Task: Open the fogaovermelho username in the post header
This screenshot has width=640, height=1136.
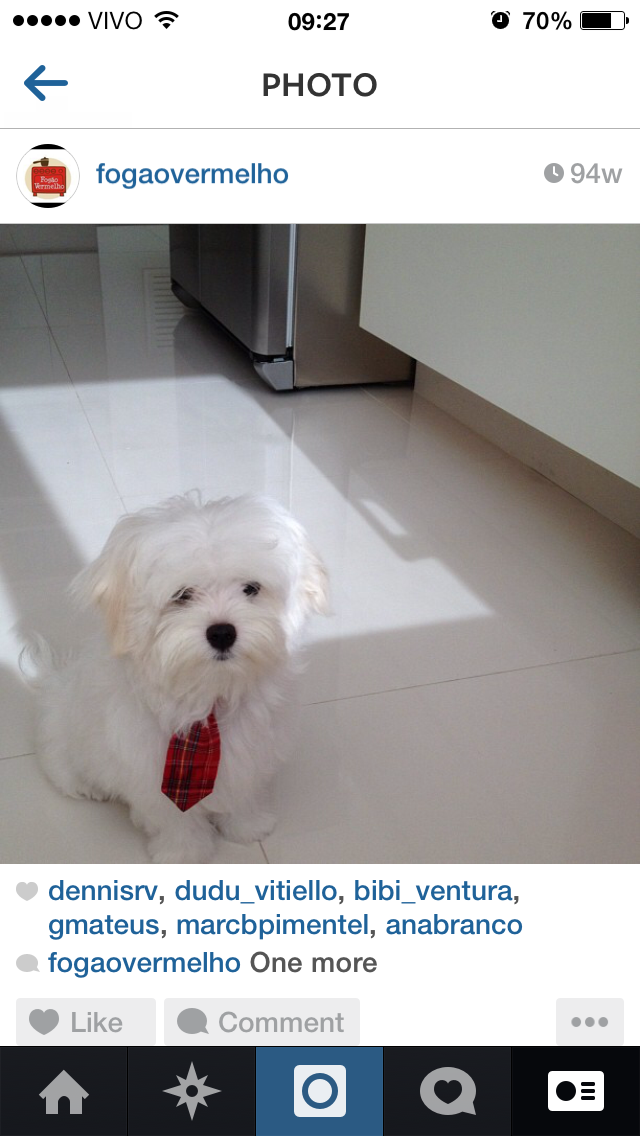Action: pos(192,175)
